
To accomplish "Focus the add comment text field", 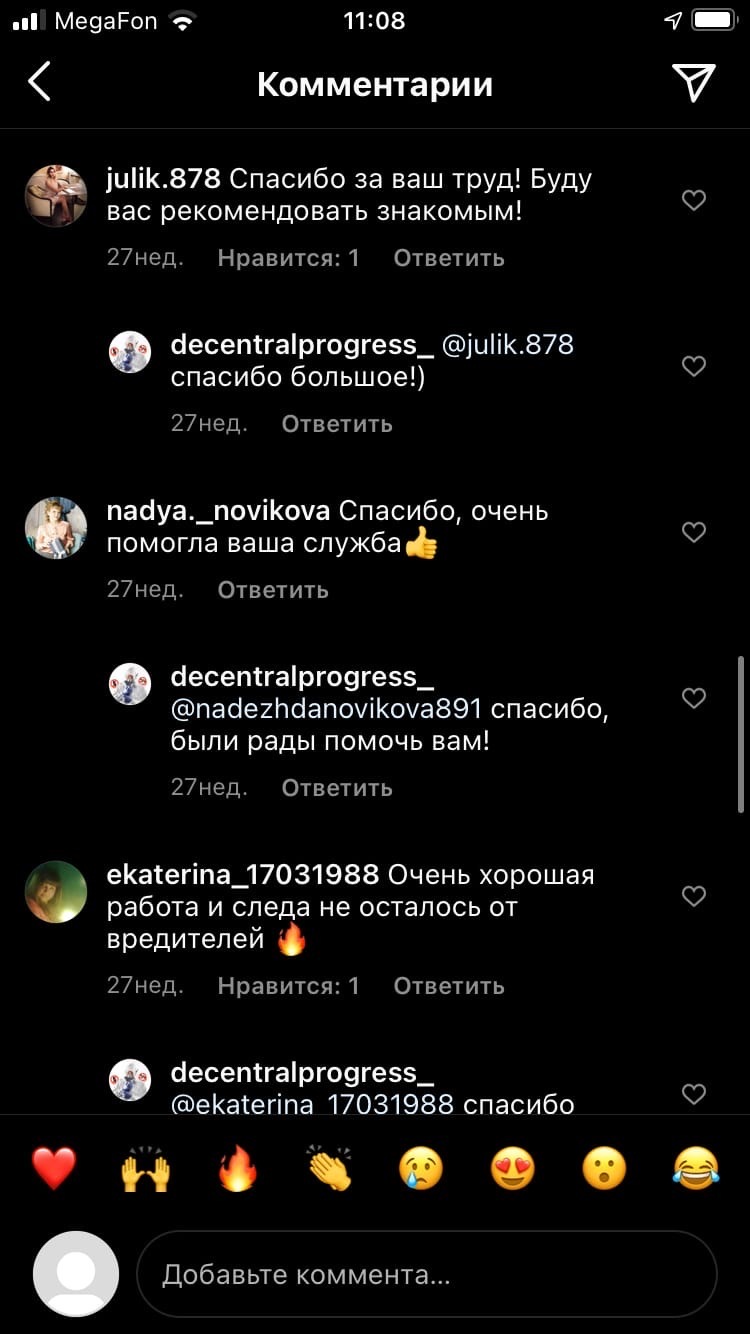I will 426,1274.
